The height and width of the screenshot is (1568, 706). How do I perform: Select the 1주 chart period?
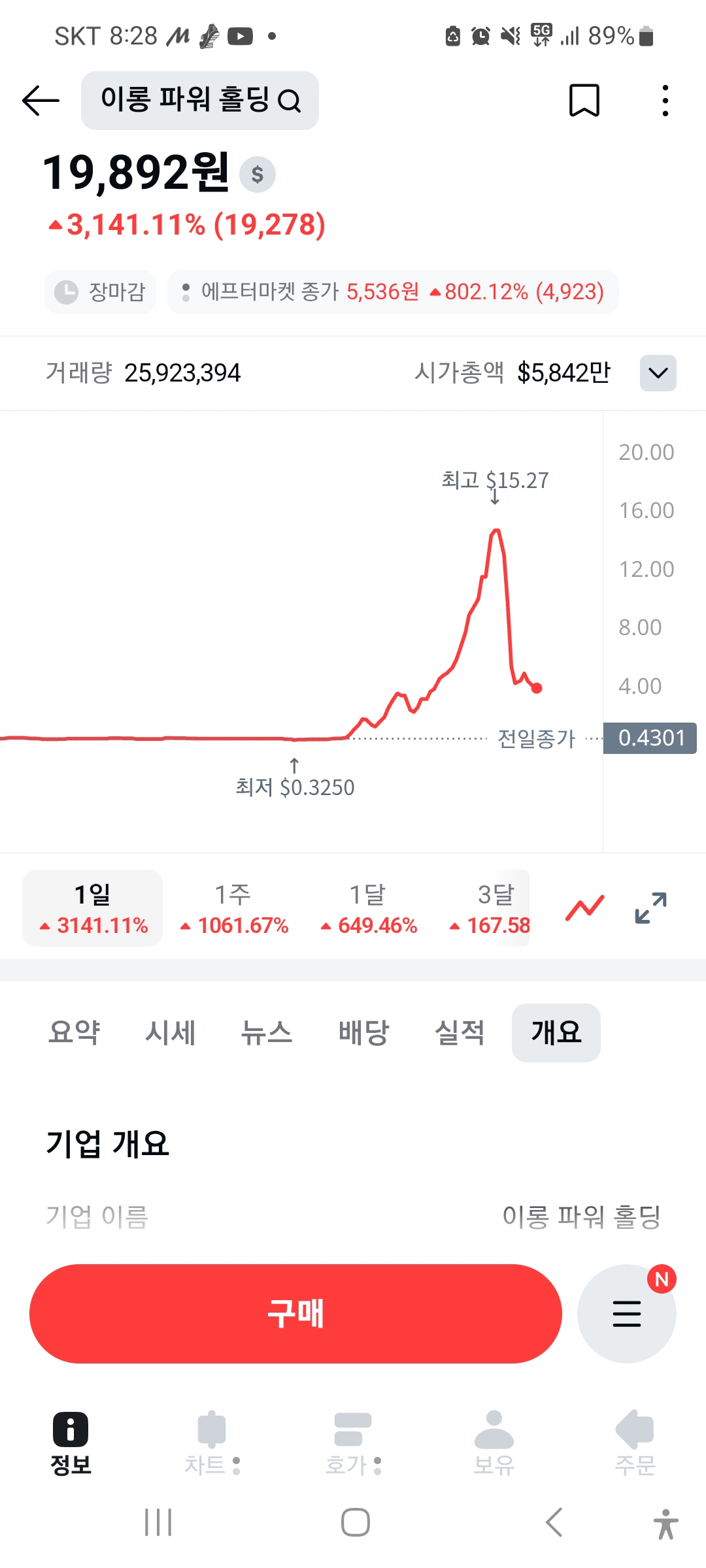233,908
